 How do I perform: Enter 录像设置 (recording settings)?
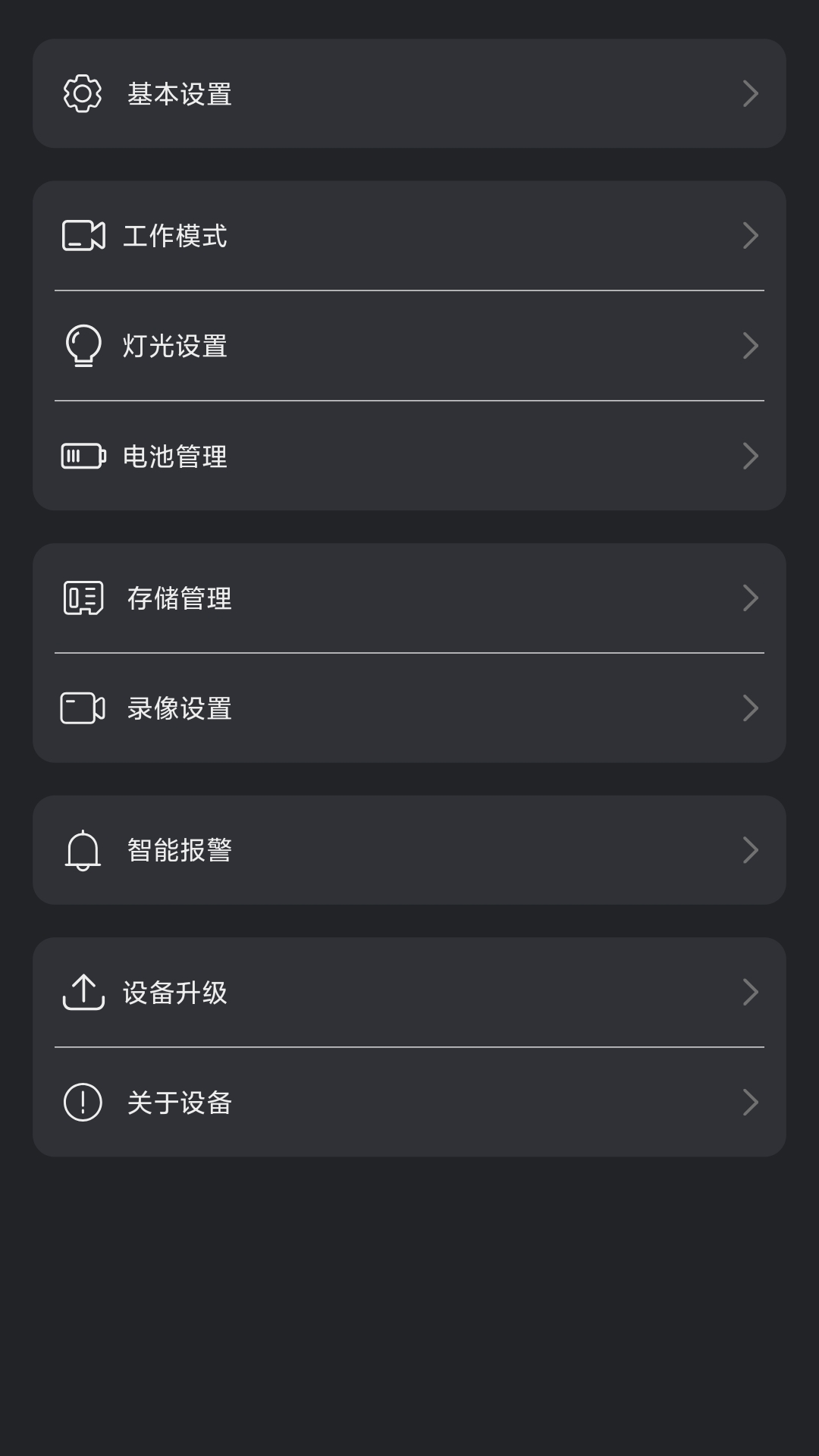pyautogui.click(x=409, y=708)
